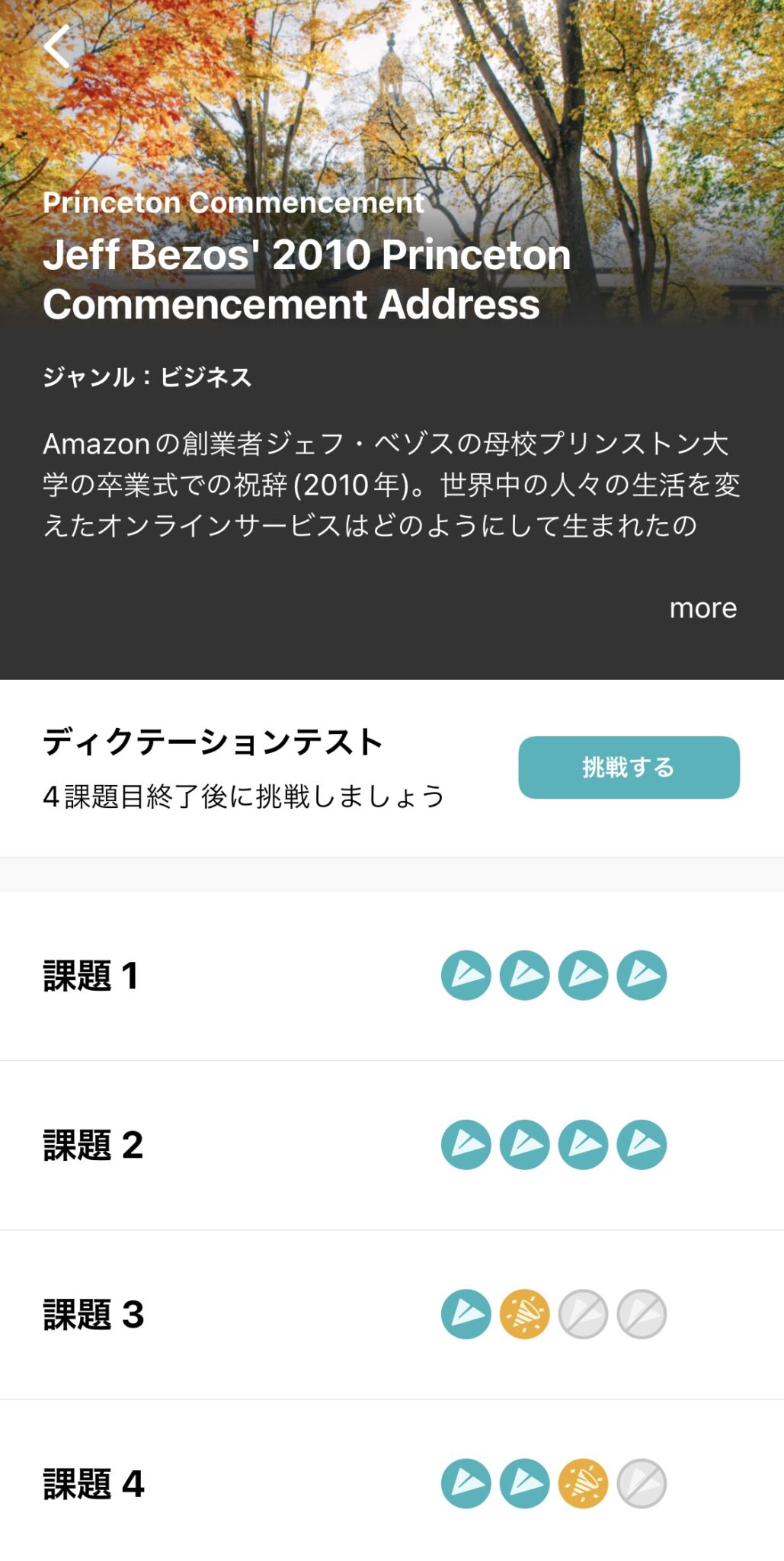Select the first paper plane icon of 課題 1
This screenshot has height=1561, width=784.
click(x=466, y=973)
